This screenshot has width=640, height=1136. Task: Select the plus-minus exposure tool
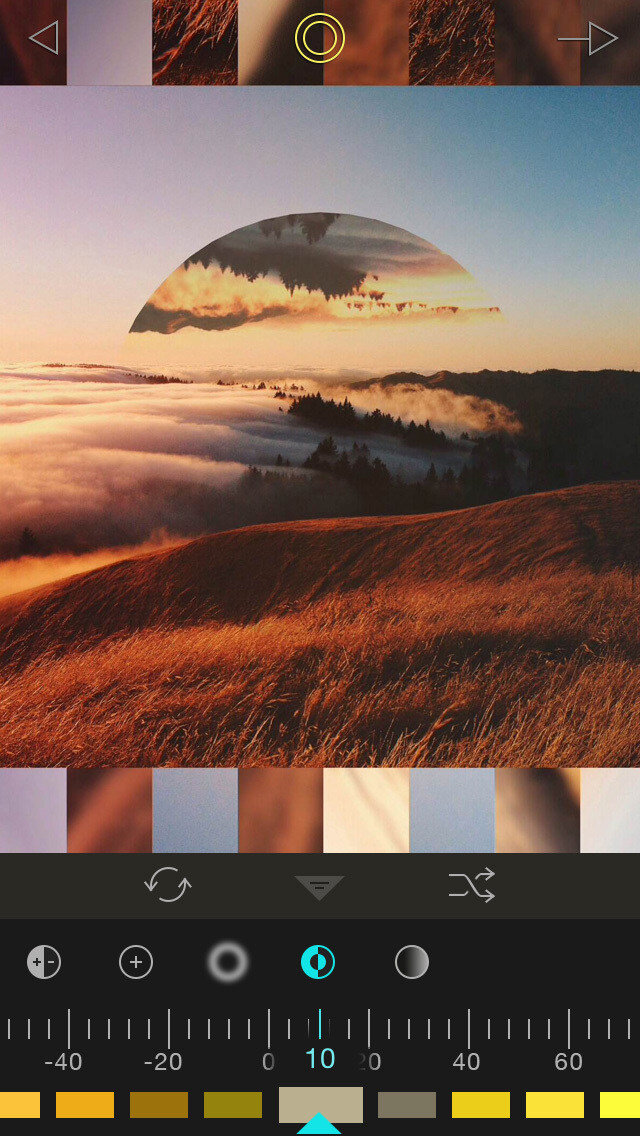click(44, 963)
